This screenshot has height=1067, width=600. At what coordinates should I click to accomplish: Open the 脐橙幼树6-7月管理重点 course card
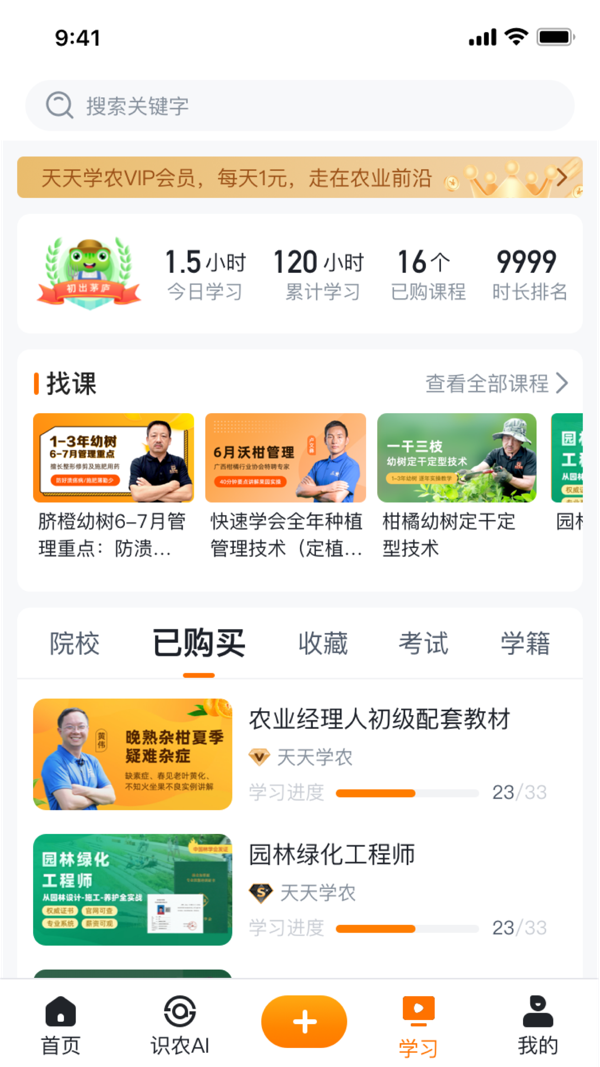(x=113, y=486)
